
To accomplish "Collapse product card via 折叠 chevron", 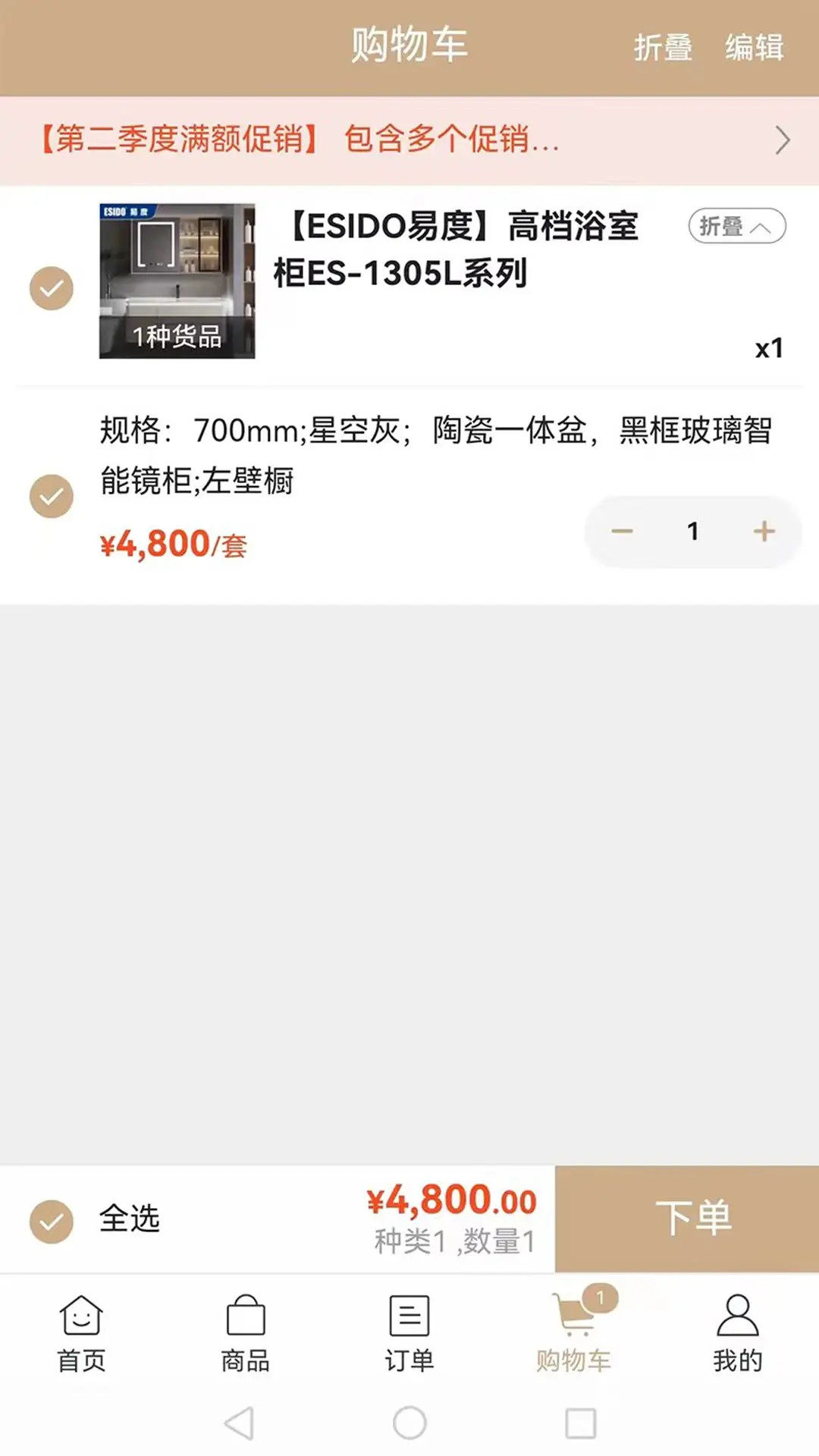I will (x=736, y=225).
